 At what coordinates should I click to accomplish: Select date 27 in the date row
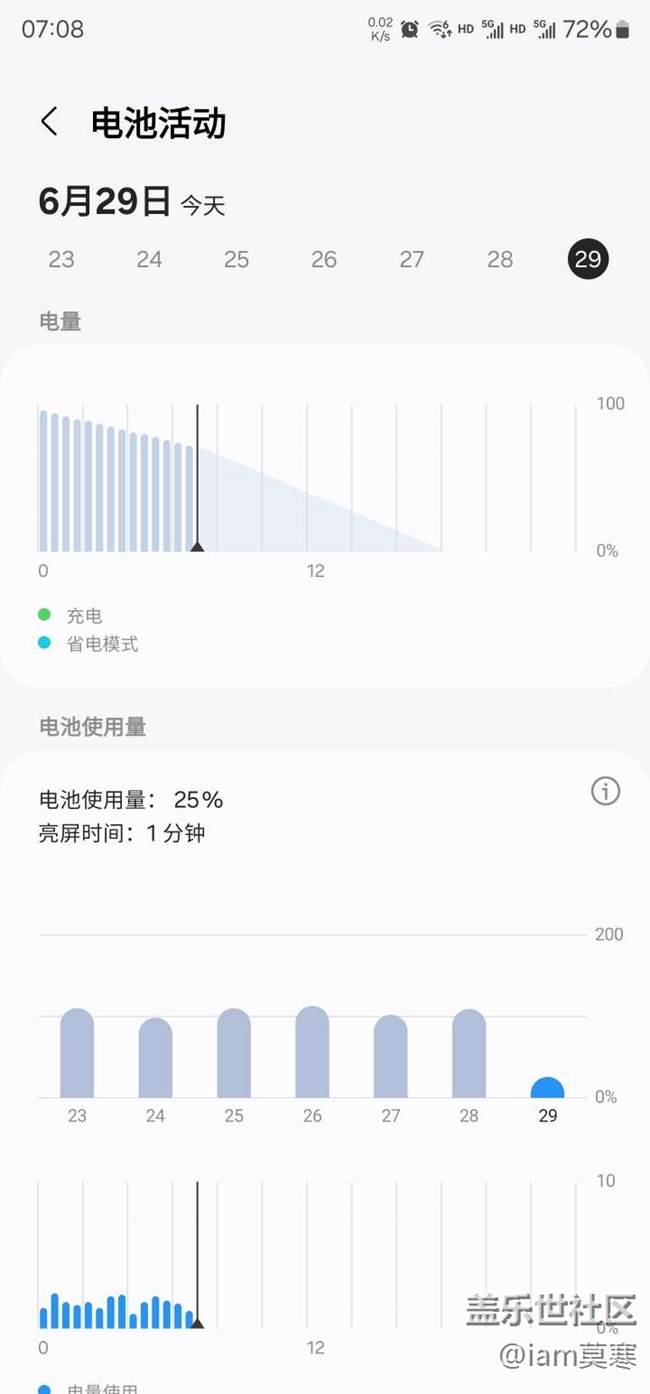(412, 259)
